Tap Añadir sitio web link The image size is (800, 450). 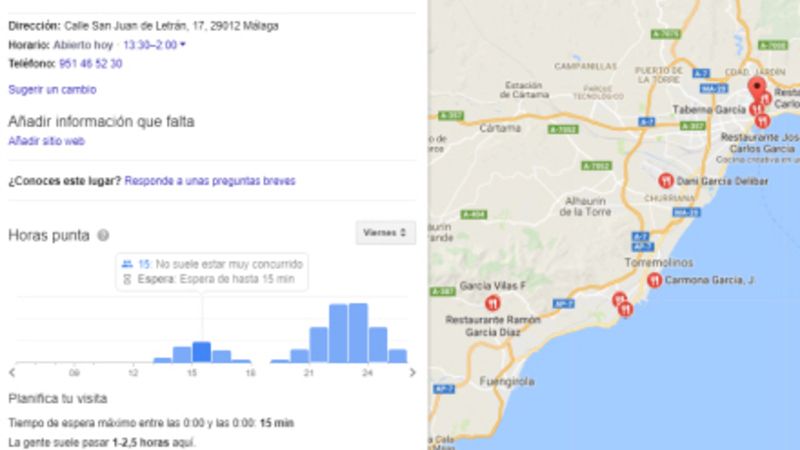click(x=46, y=142)
